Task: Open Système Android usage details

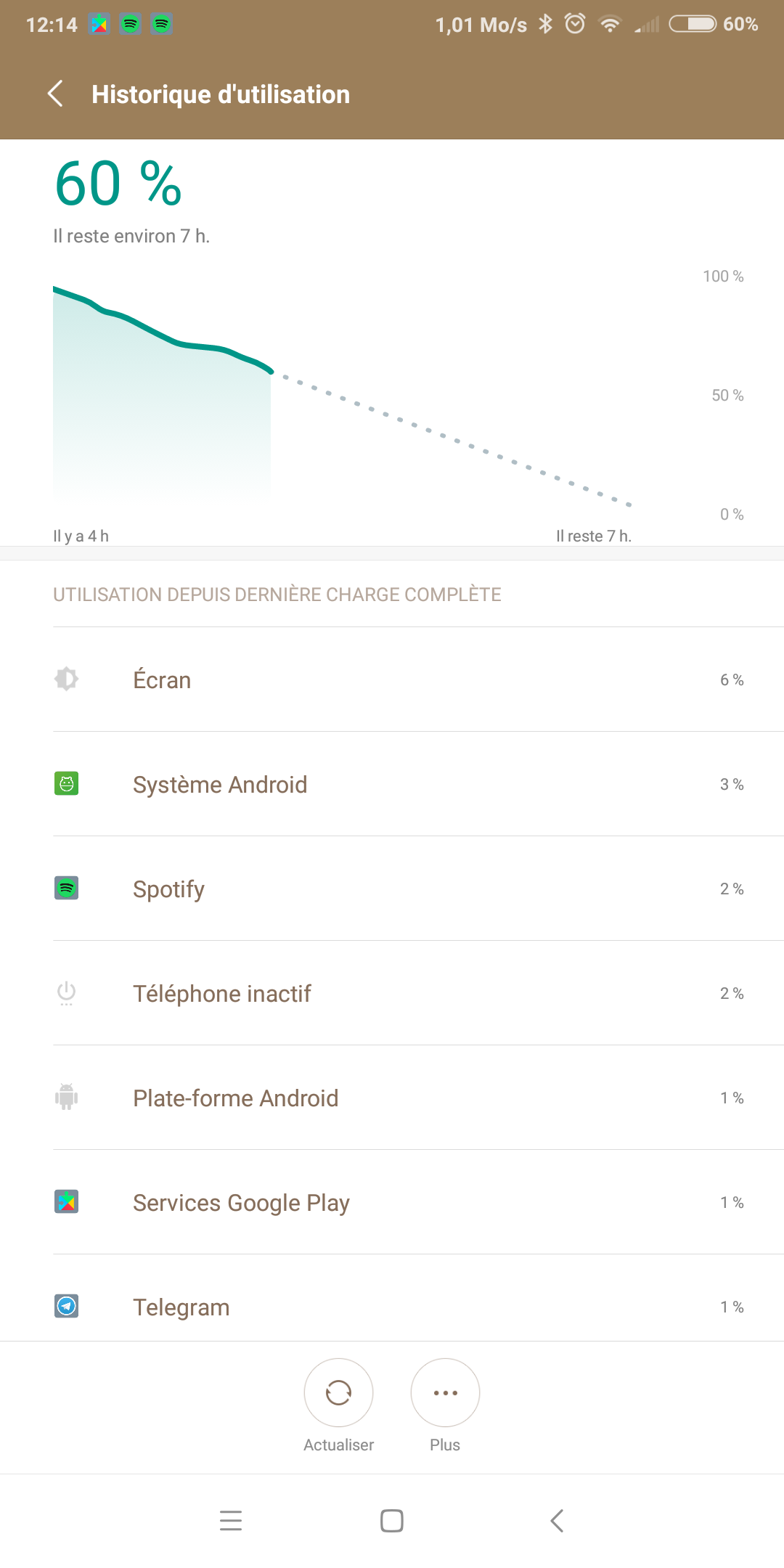Action: coord(392,785)
